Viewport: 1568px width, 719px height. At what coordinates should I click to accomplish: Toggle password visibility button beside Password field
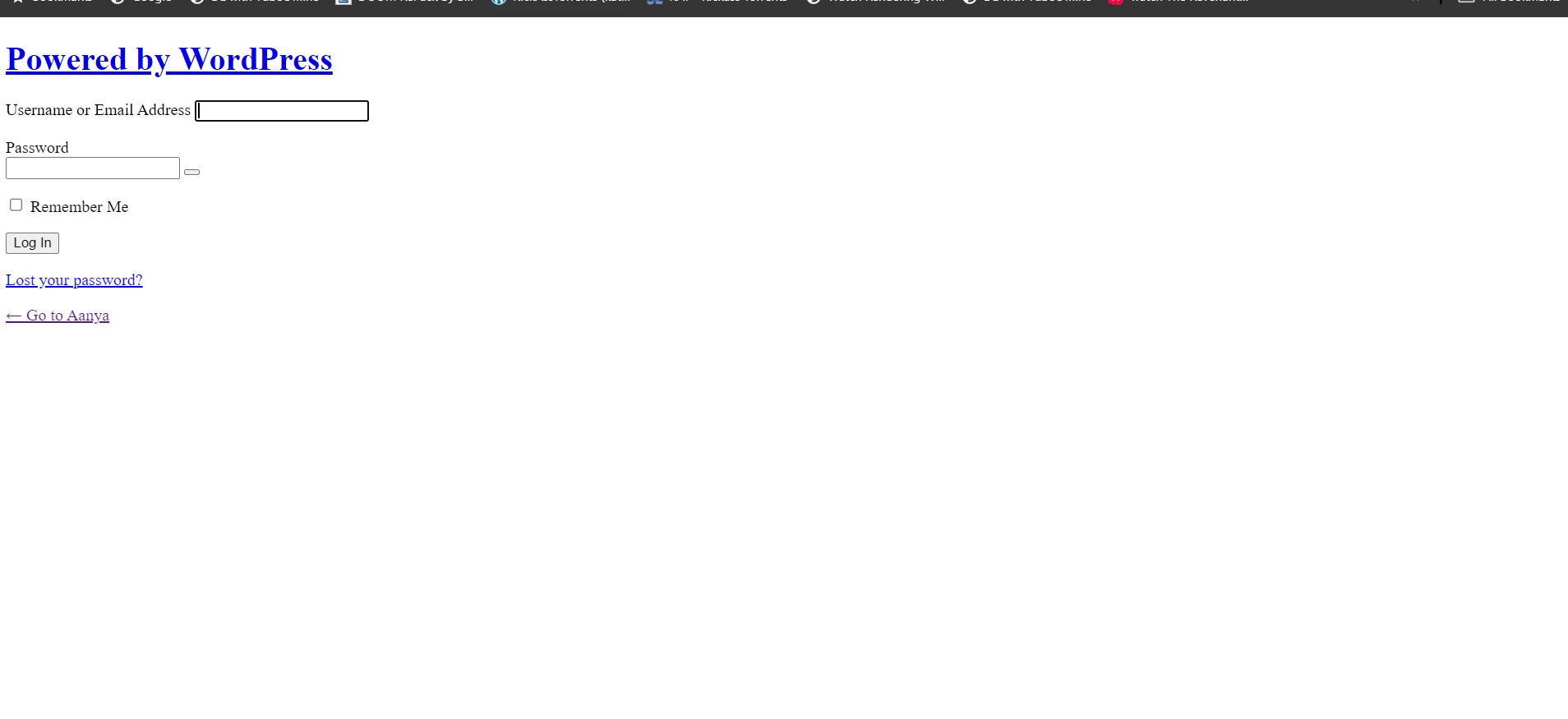coord(191,172)
